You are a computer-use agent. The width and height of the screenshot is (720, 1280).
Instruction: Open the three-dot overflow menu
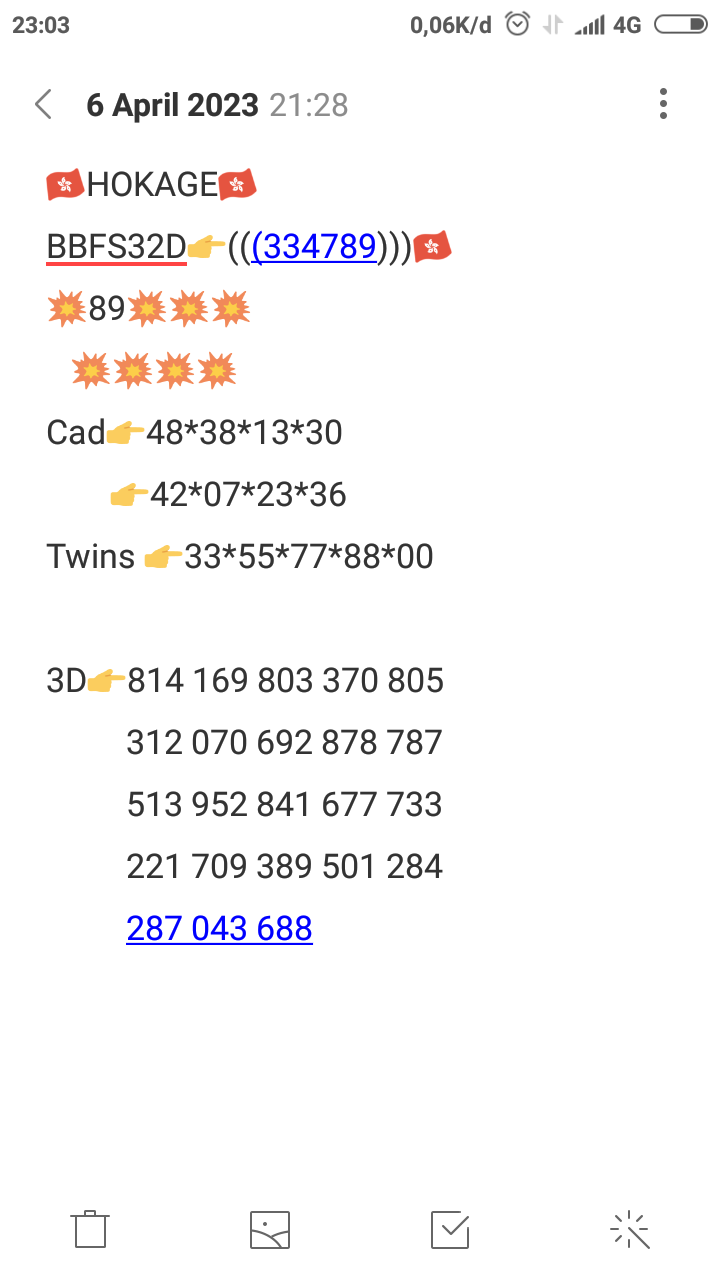coord(663,104)
